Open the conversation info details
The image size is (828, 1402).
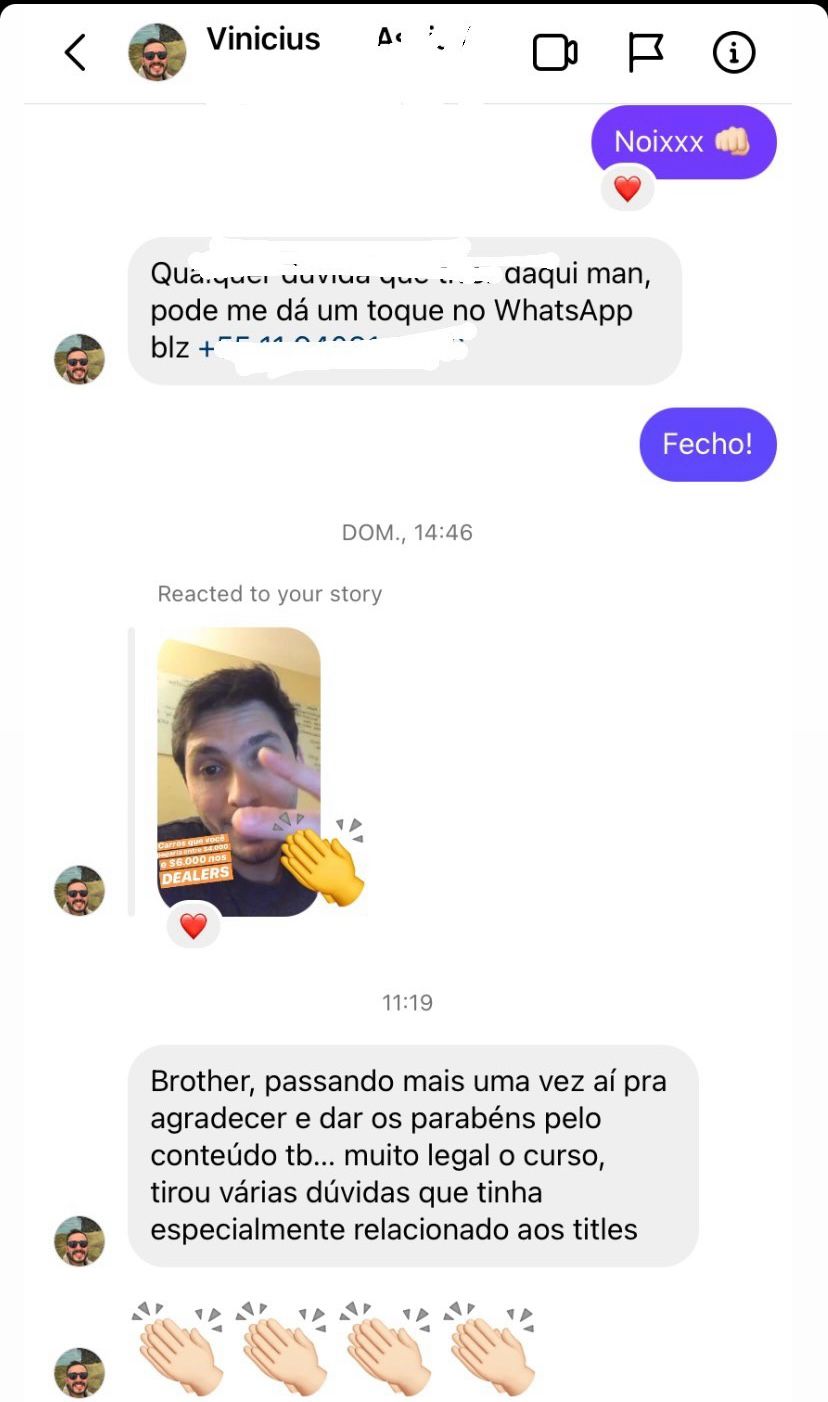(x=733, y=53)
